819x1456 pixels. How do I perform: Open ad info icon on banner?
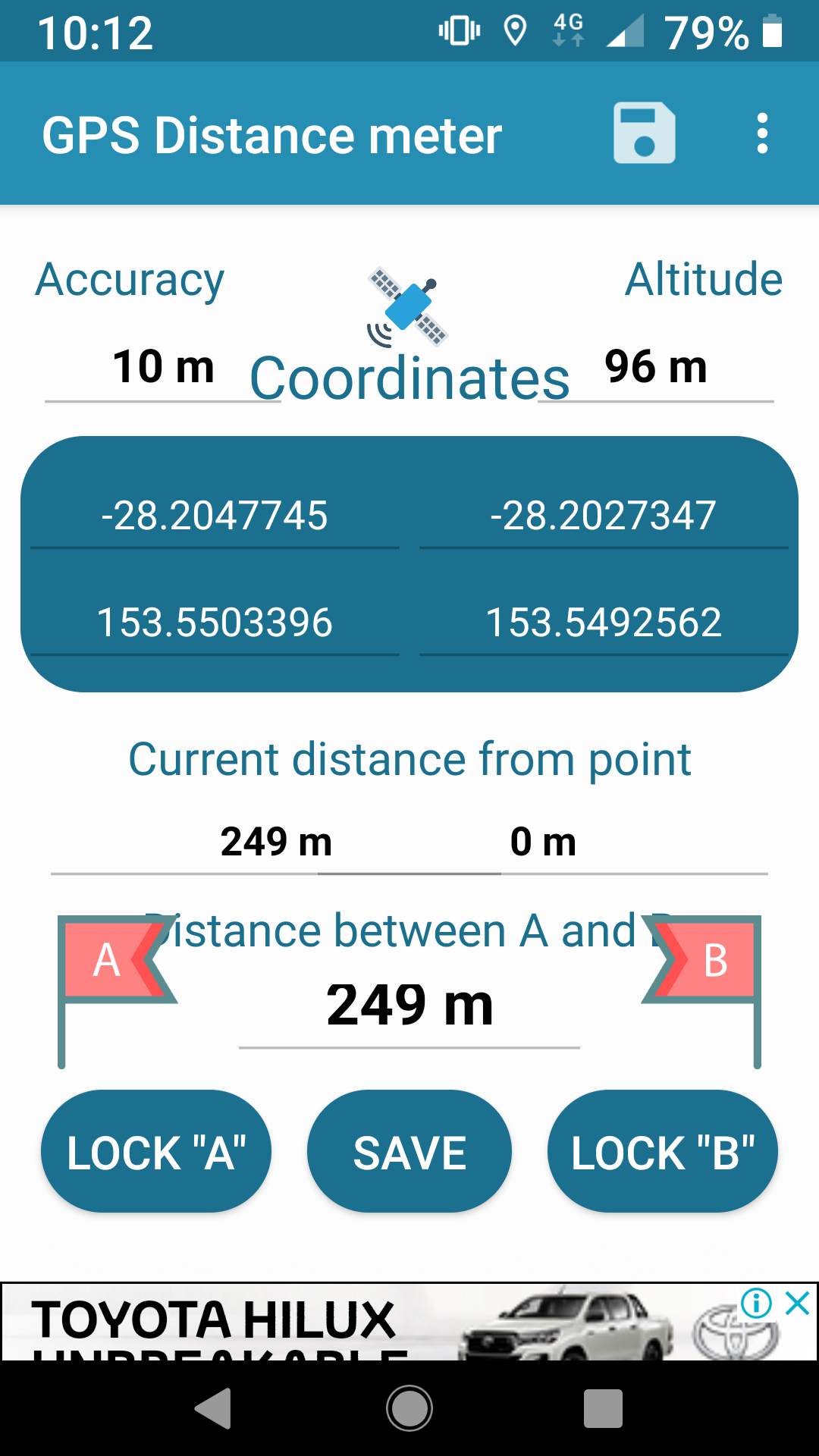(x=756, y=1304)
